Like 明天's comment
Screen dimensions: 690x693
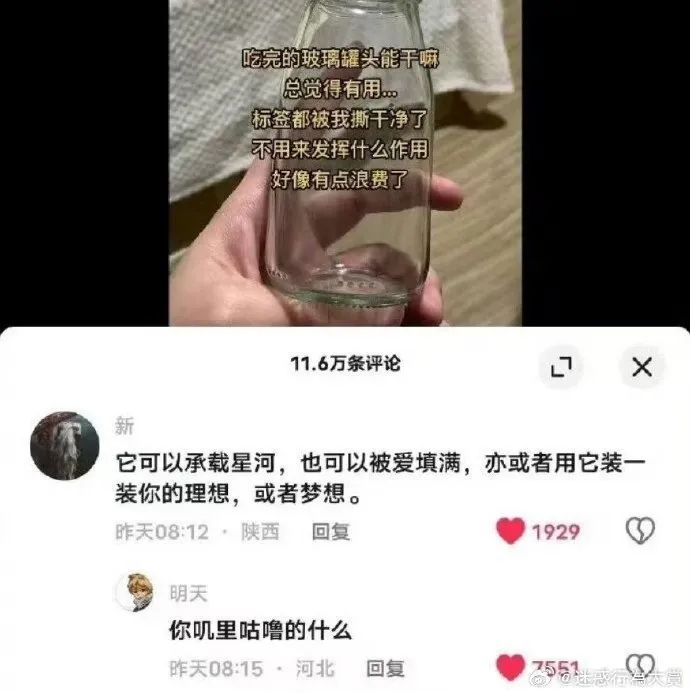[511, 667]
